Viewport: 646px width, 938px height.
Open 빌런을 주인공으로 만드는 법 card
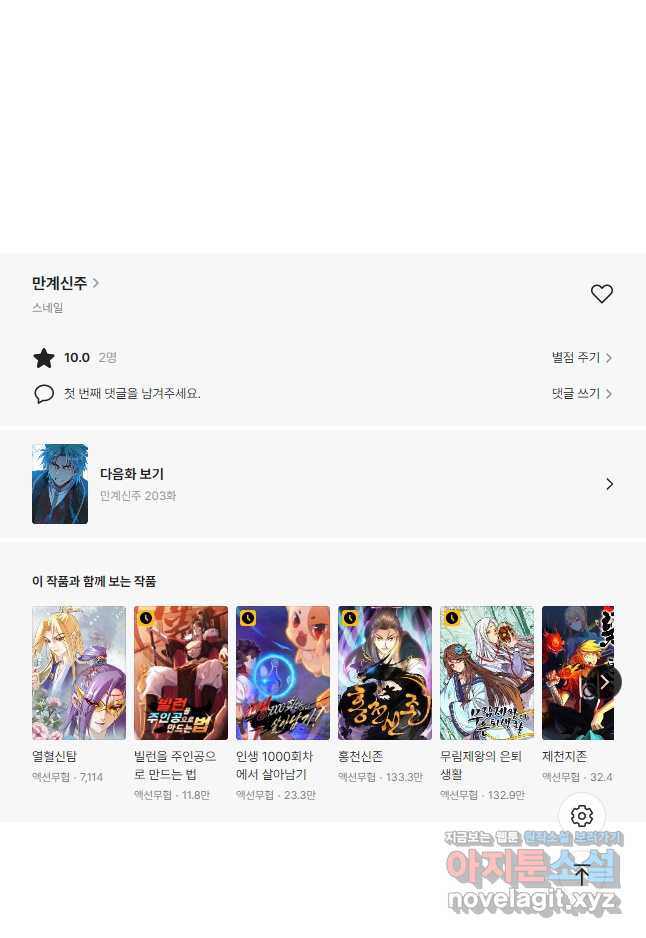tap(180, 672)
